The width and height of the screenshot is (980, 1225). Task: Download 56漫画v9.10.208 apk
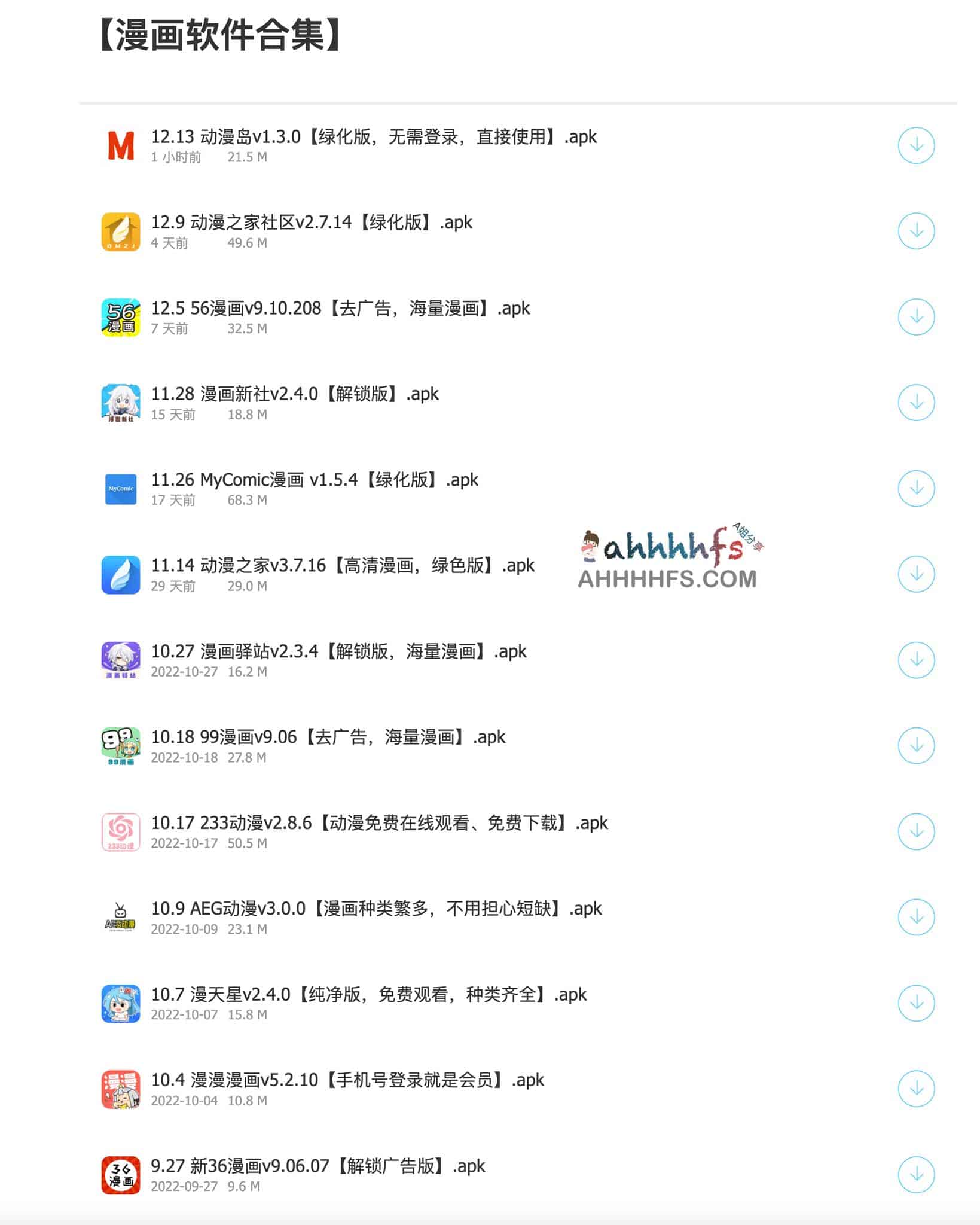916,317
